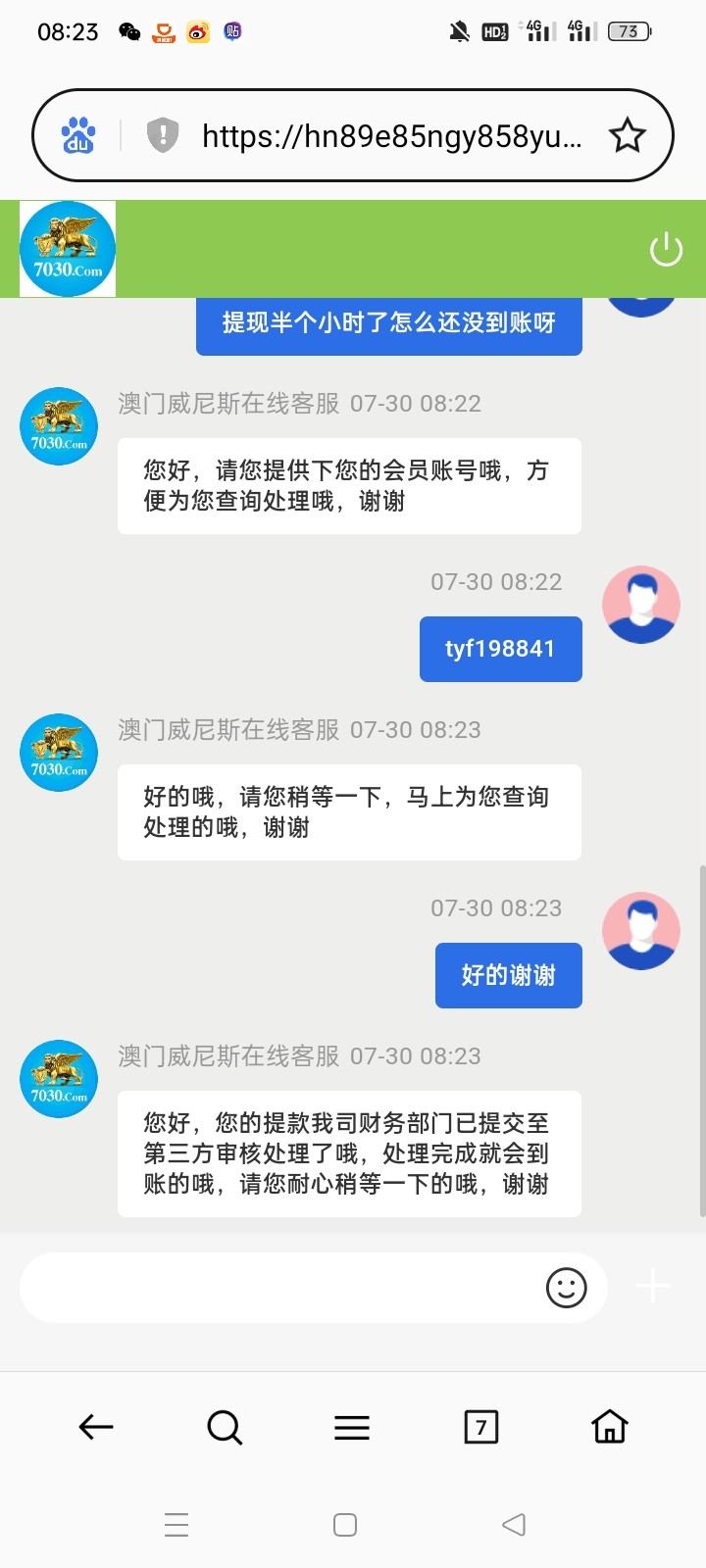Open the browser hamburger menu

[352, 1428]
